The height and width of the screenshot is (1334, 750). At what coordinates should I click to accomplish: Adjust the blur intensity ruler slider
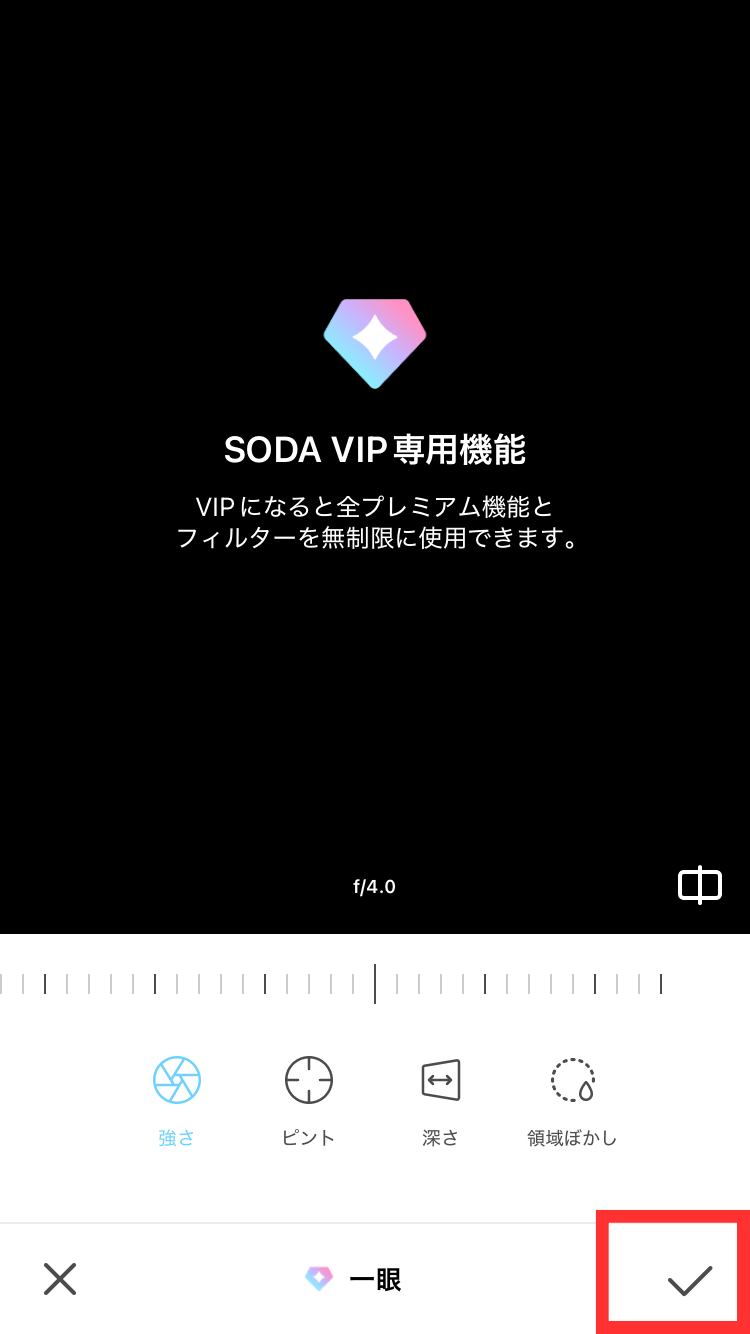pyautogui.click(x=375, y=983)
